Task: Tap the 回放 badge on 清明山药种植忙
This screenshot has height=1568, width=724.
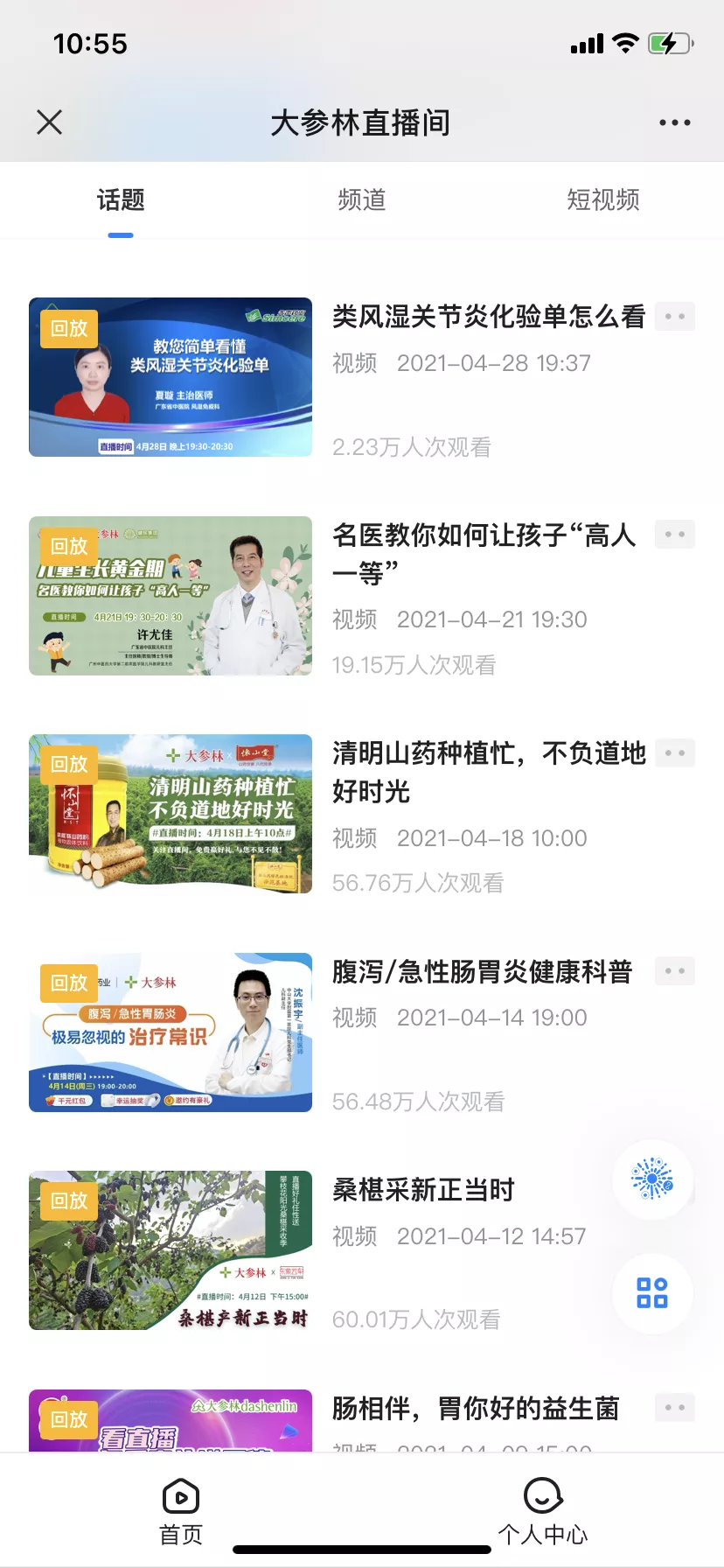Action: coord(67,764)
